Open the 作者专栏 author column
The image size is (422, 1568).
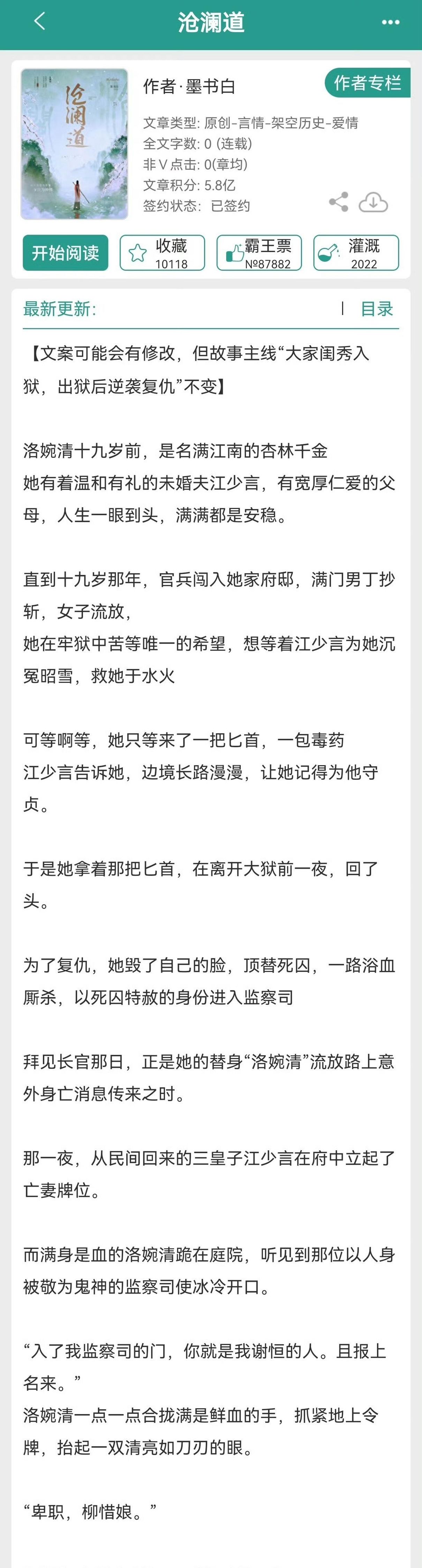367,83
